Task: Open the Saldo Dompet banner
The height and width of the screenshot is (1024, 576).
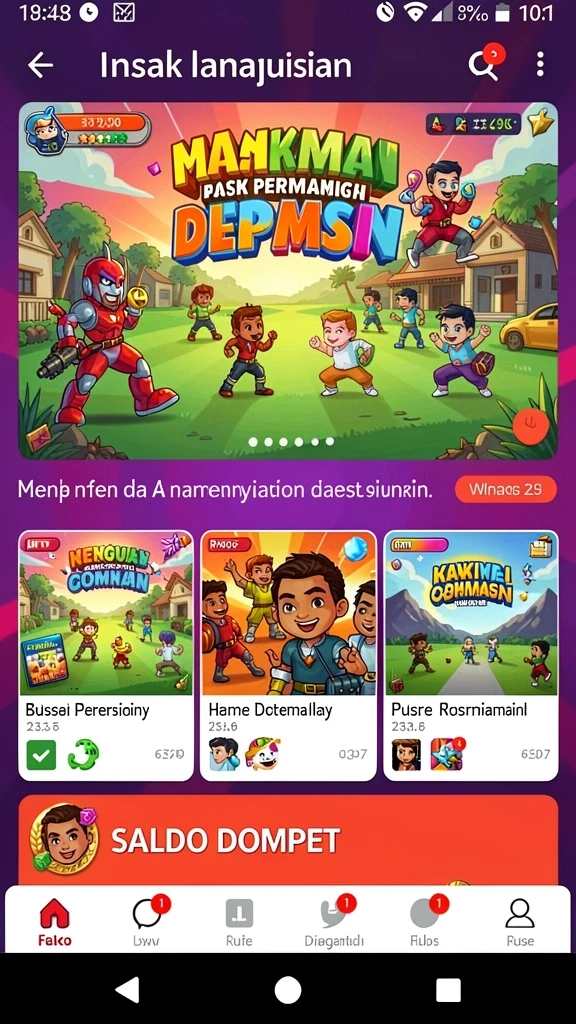Action: (x=288, y=840)
